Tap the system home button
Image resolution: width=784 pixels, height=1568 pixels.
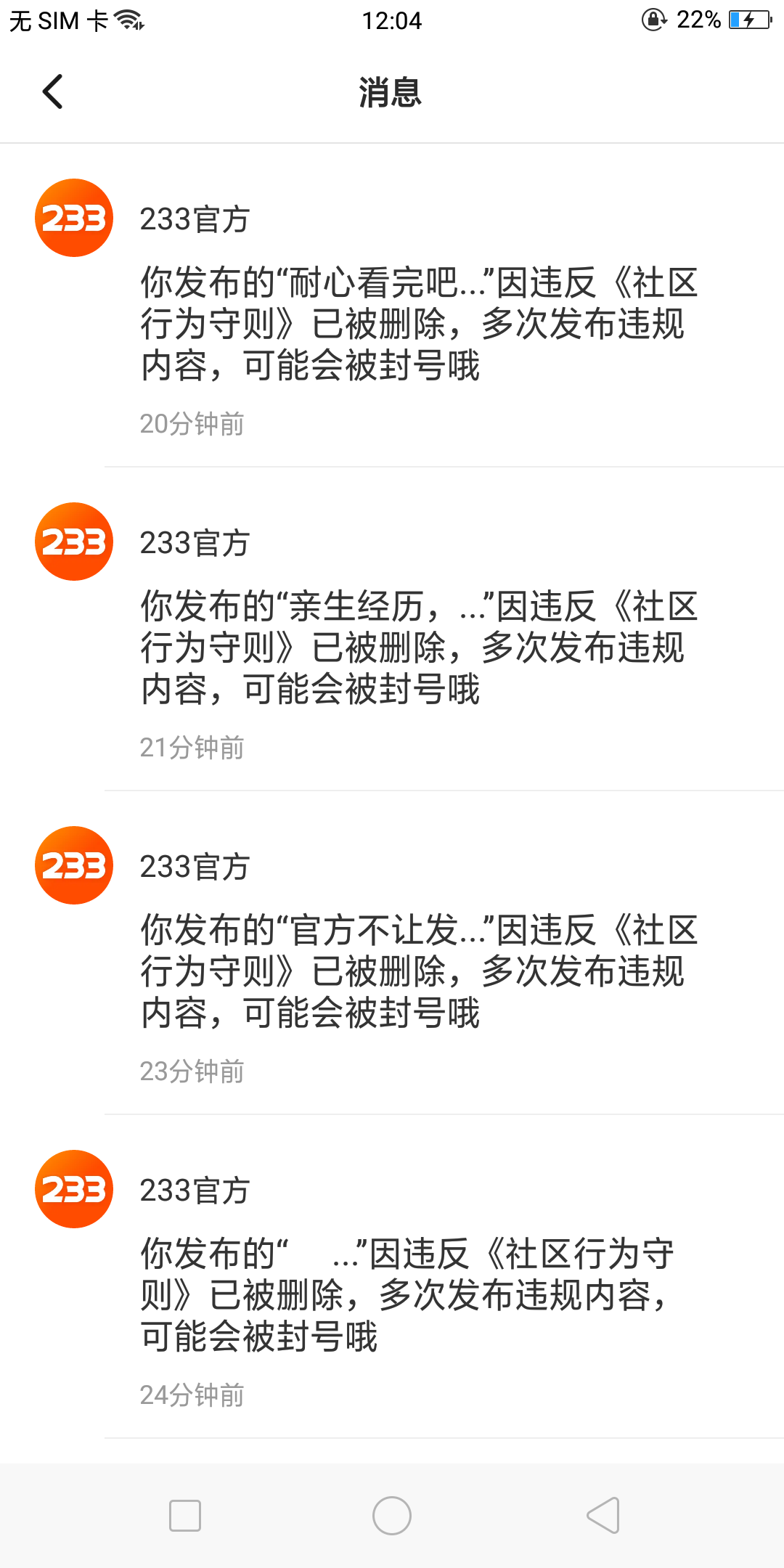(x=392, y=1516)
